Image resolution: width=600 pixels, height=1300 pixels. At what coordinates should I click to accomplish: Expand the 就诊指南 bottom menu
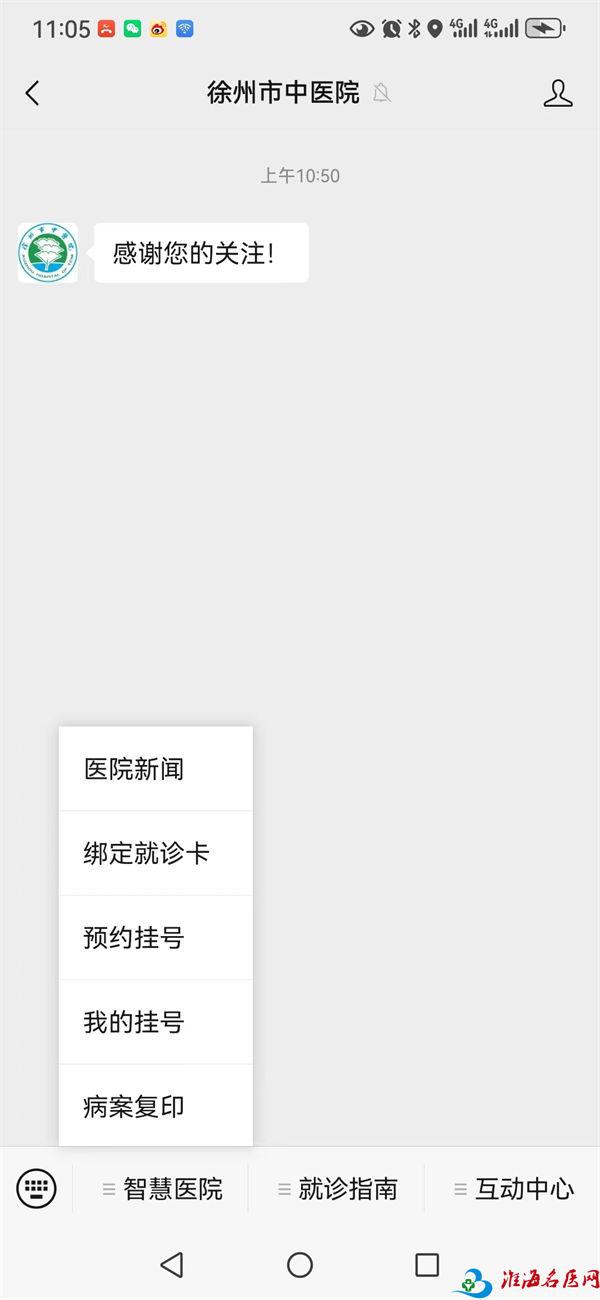click(x=337, y=1189)
